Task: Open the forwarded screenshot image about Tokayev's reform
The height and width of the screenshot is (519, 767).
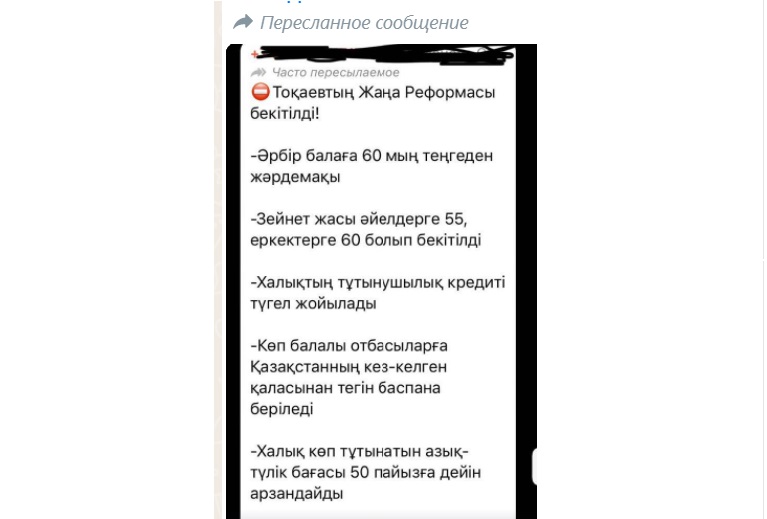Action: 380,280
